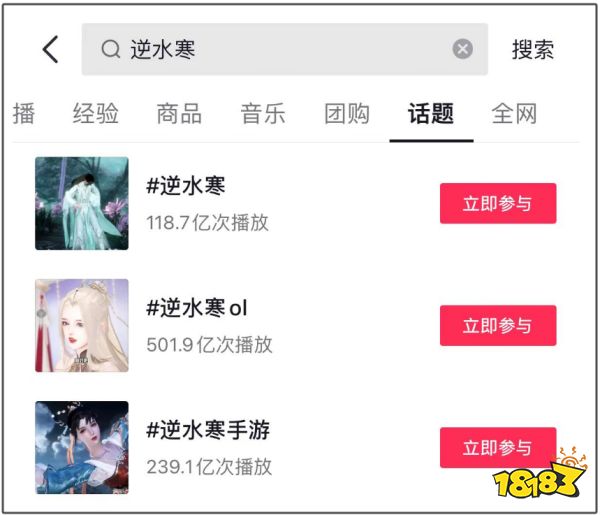Tap 立即参与 for the #逆水寒 topic
Viewport: 600px width, 515px height.
[497, 204]
